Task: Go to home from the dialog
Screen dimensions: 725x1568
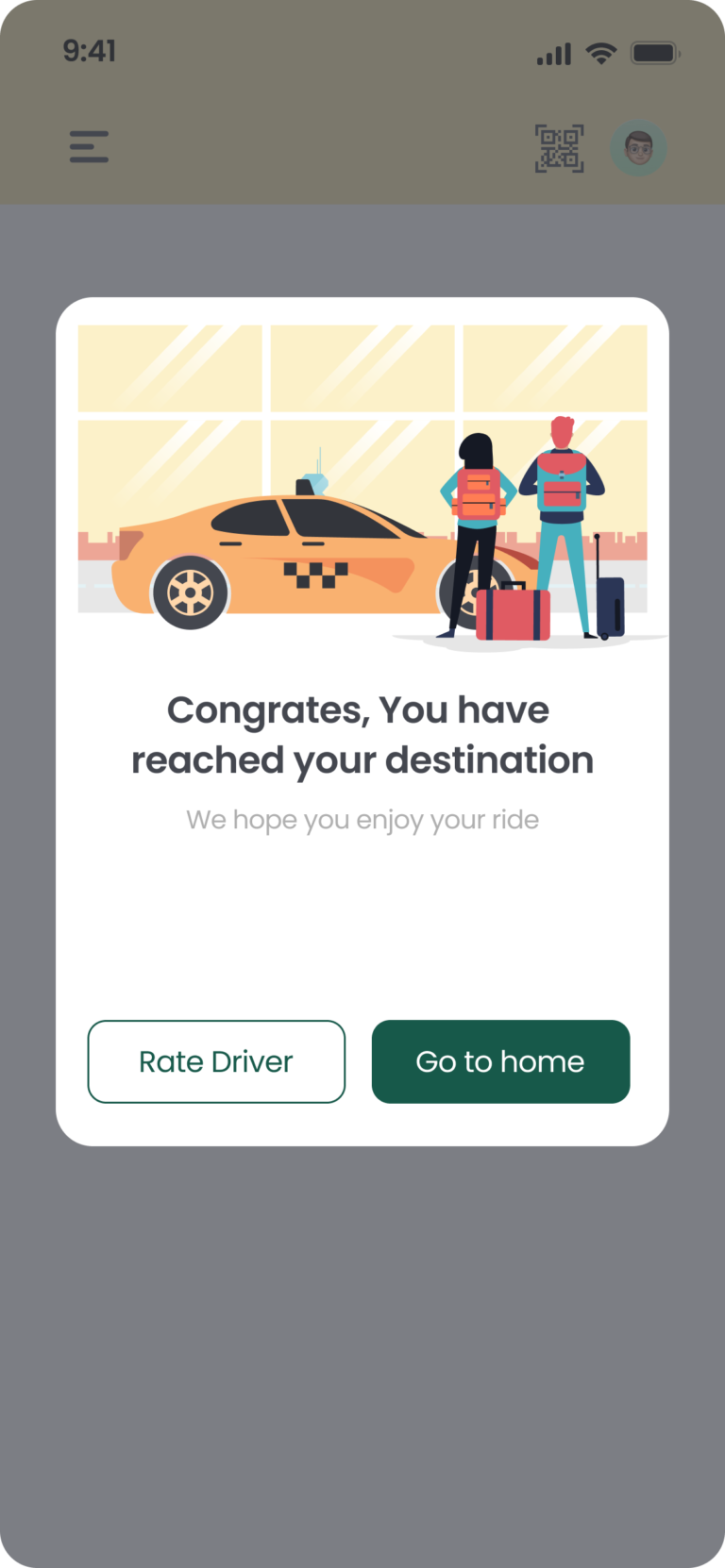Action: 500,1061
